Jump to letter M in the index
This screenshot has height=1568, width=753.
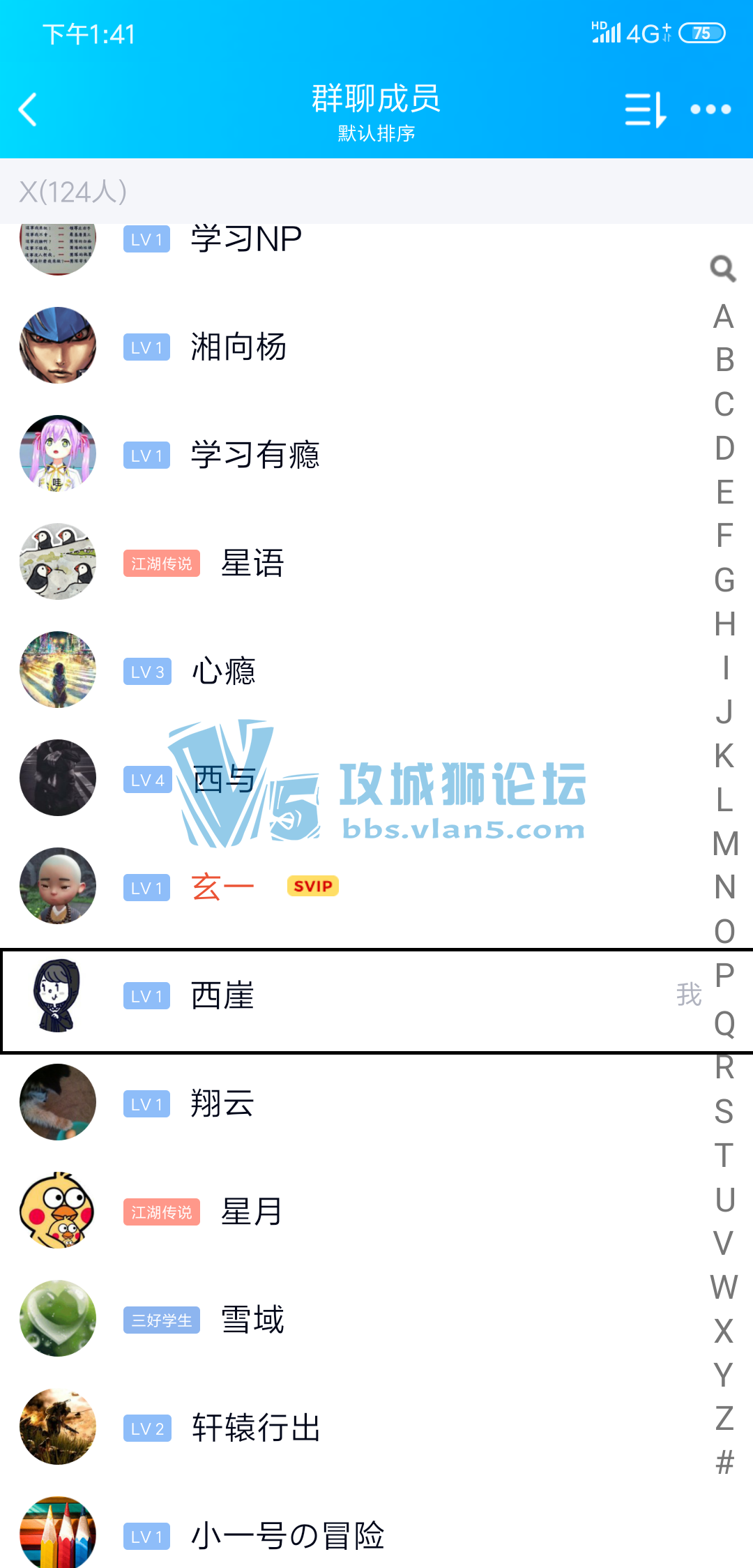pyautogui.click(x=725, y=843)
